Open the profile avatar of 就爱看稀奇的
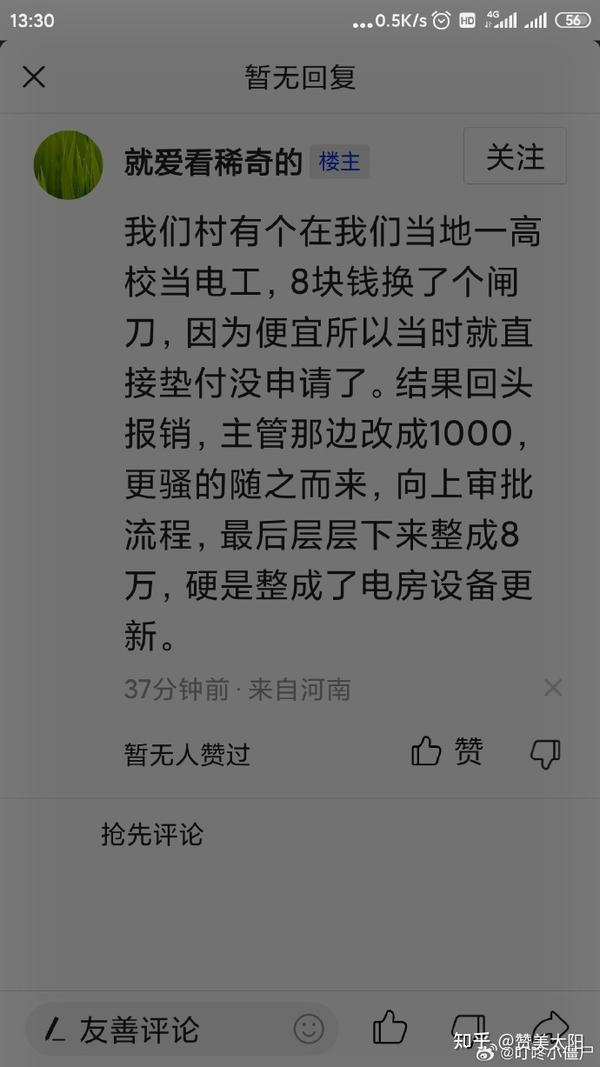The image size is (600, 1067). pos(68,165)
